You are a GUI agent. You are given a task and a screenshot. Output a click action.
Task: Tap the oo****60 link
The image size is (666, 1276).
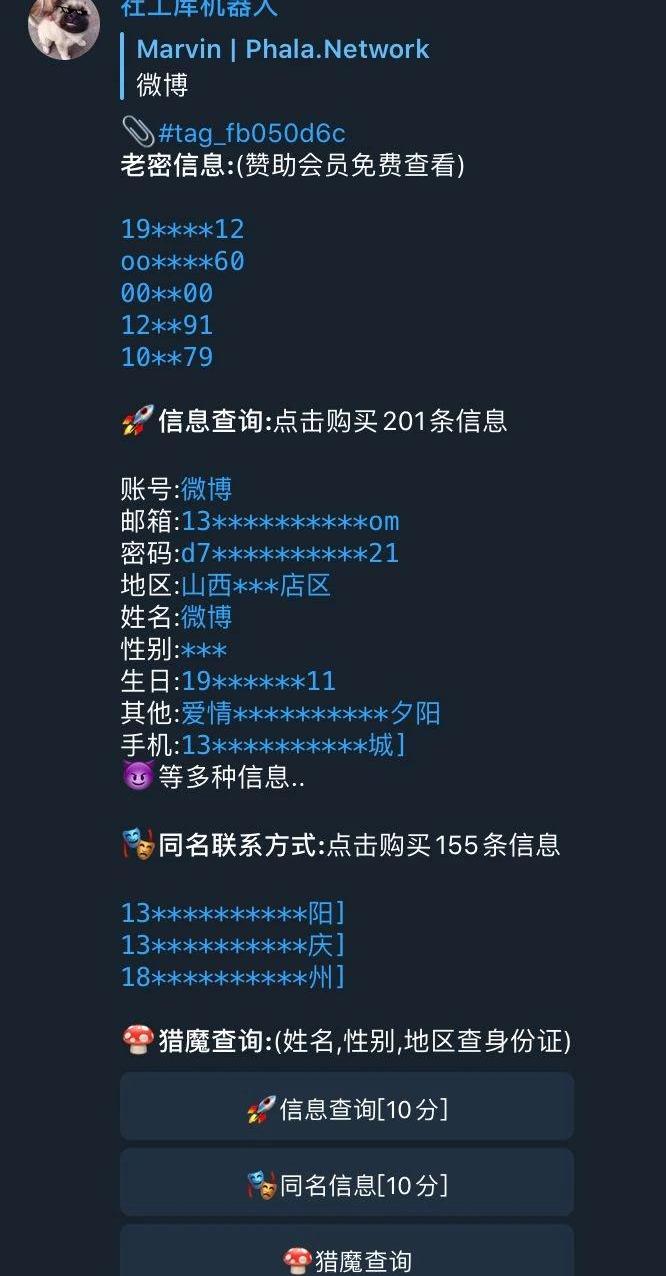182,261
